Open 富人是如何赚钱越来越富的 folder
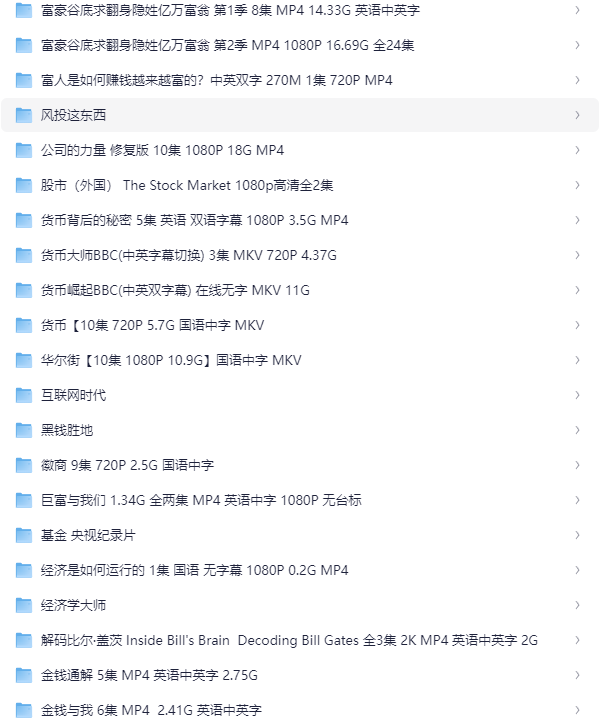Image resolution: width=602 pixels, height=719 pixels. (x=216, y=80)
